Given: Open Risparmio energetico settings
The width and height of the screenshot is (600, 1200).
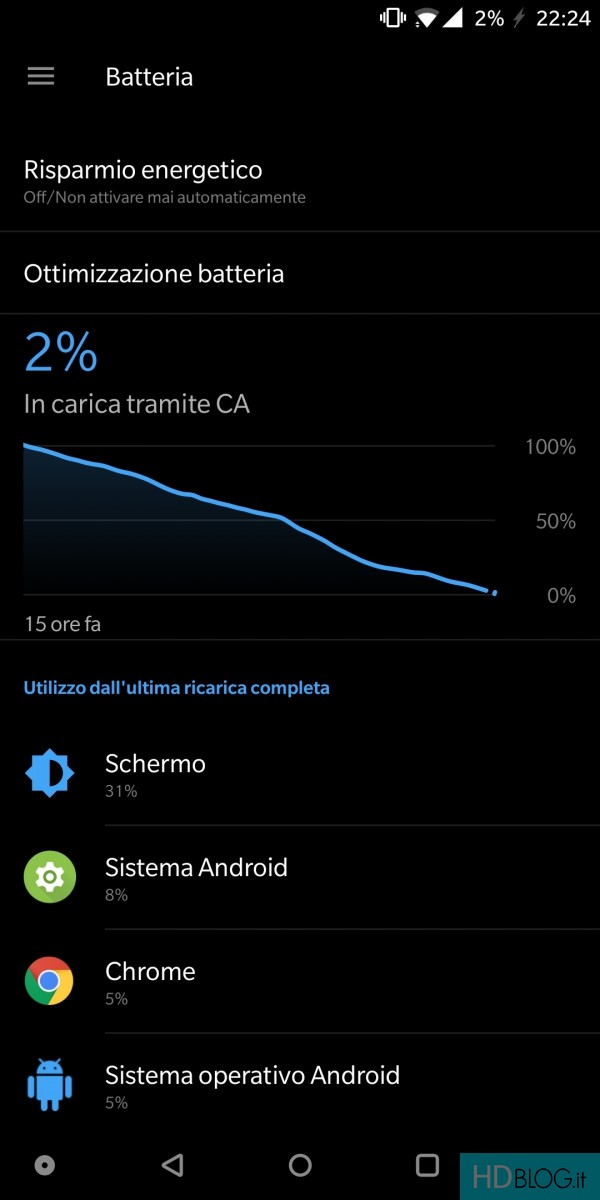Looking at the screenshot, I should (300, 181).
